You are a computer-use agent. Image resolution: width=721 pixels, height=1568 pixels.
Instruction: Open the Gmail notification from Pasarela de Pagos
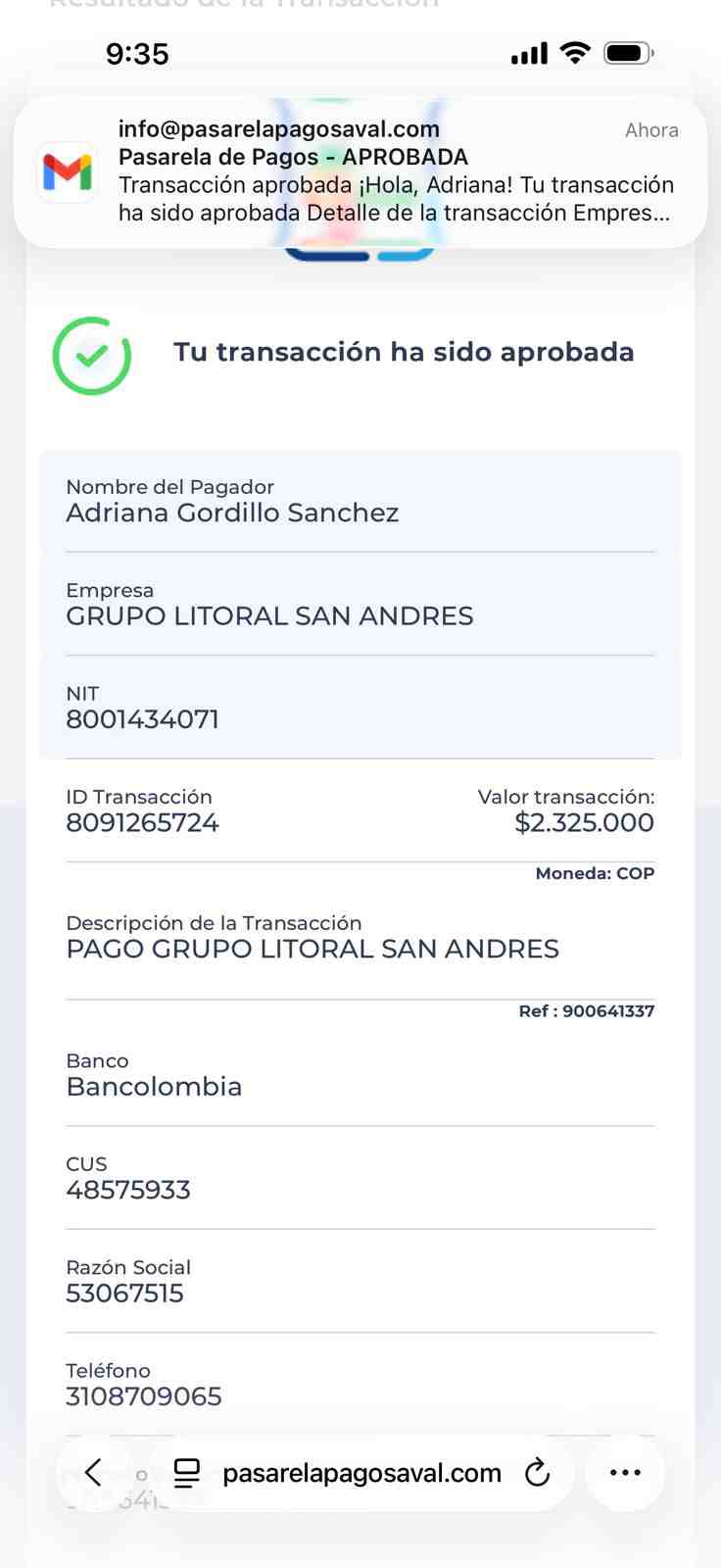(360, 171)
